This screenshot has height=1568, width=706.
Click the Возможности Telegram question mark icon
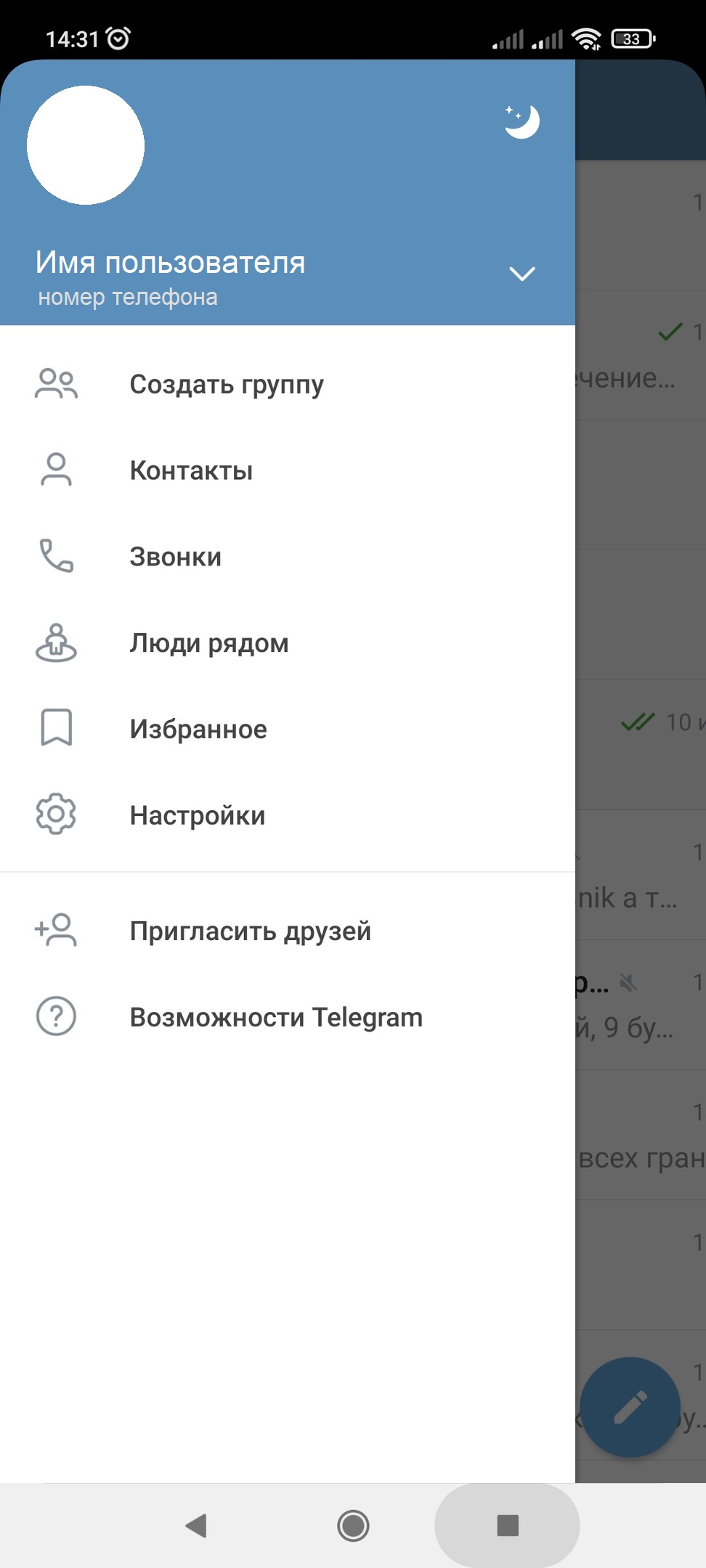[x=56, y=1016]
